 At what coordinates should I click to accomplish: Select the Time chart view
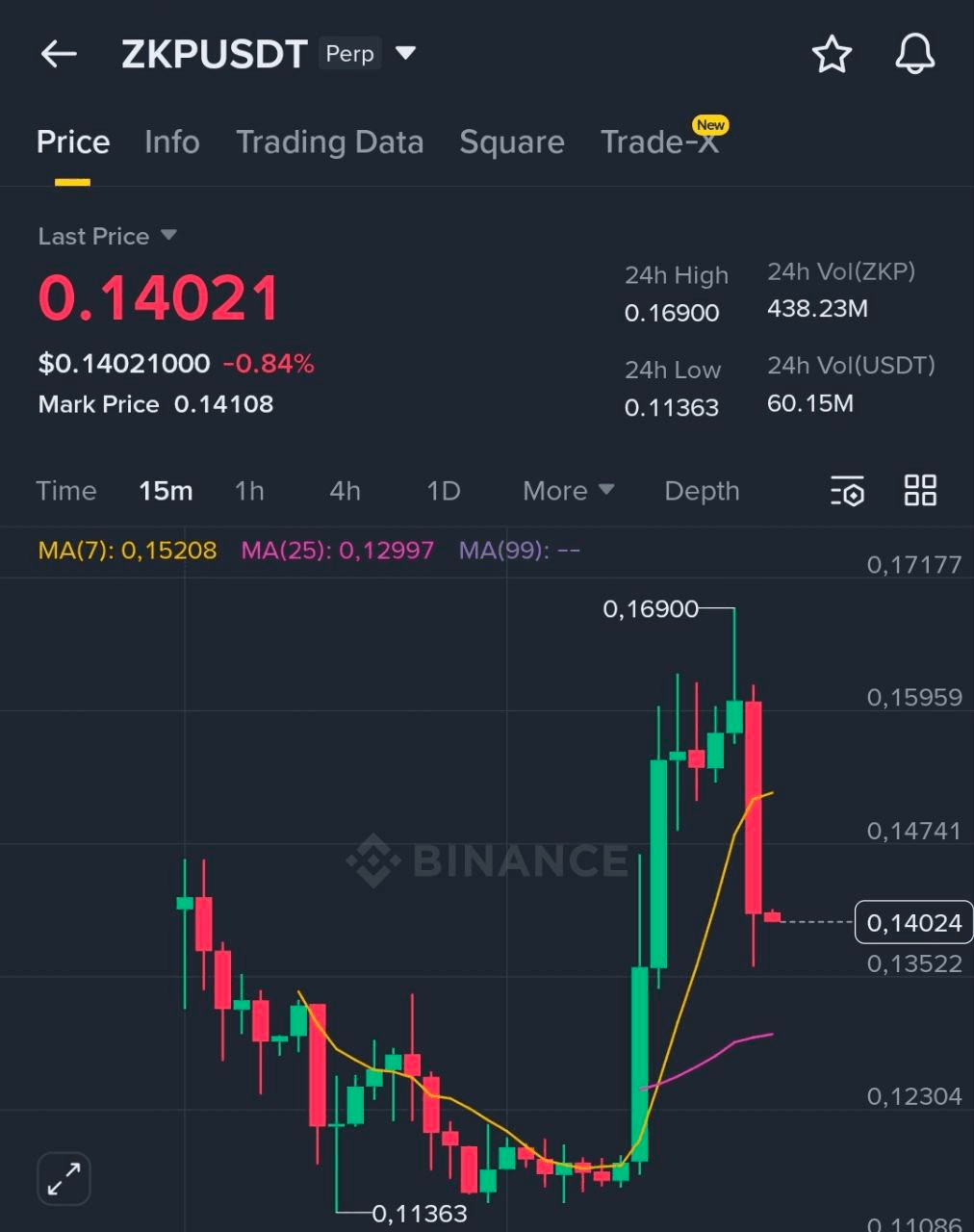[66, 491]
